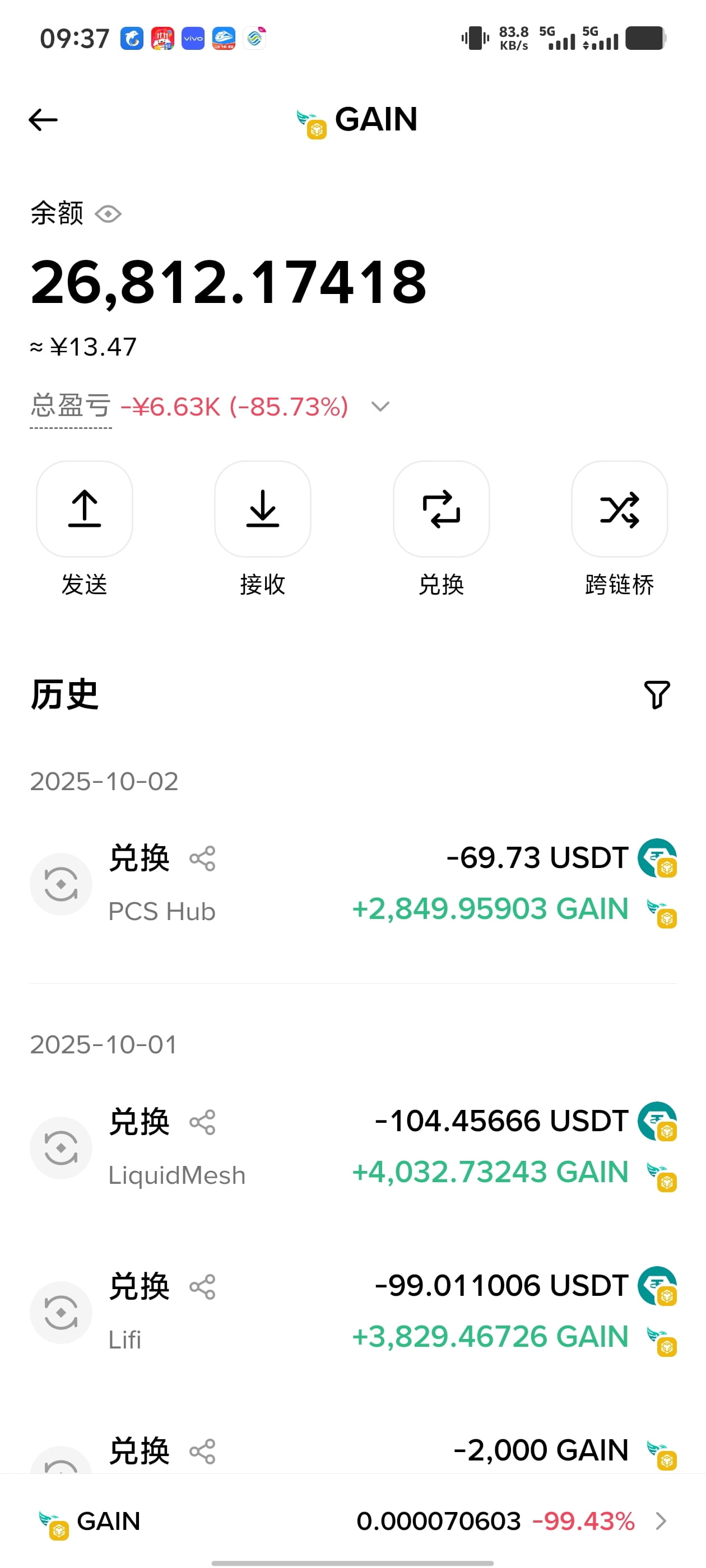Share the PCS Hub swap record

pyautogui.click(x=202, y=859)
